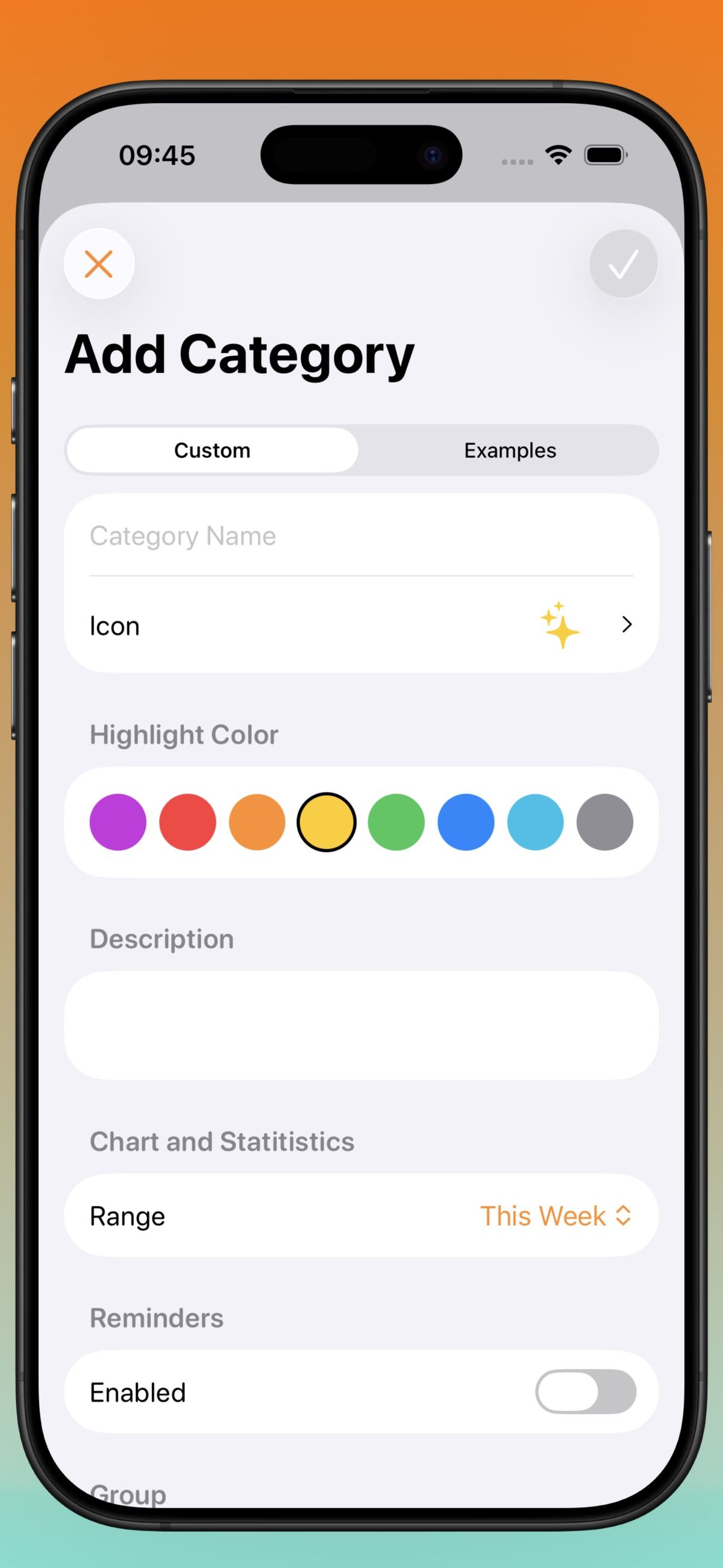Choose the purple highlight color

click(x=118, y=822)
